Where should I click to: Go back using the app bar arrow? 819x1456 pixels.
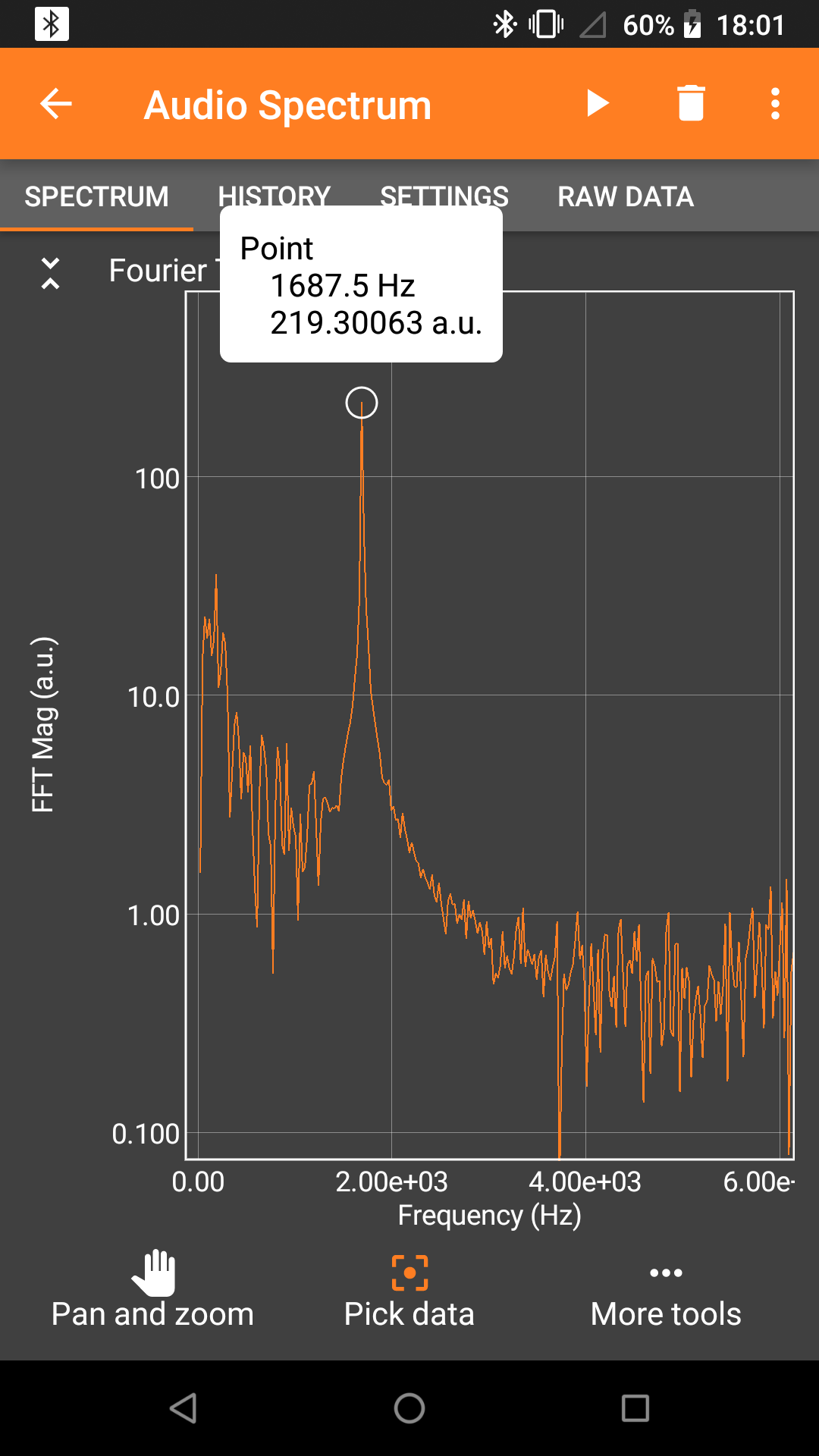tap(56, 104)
